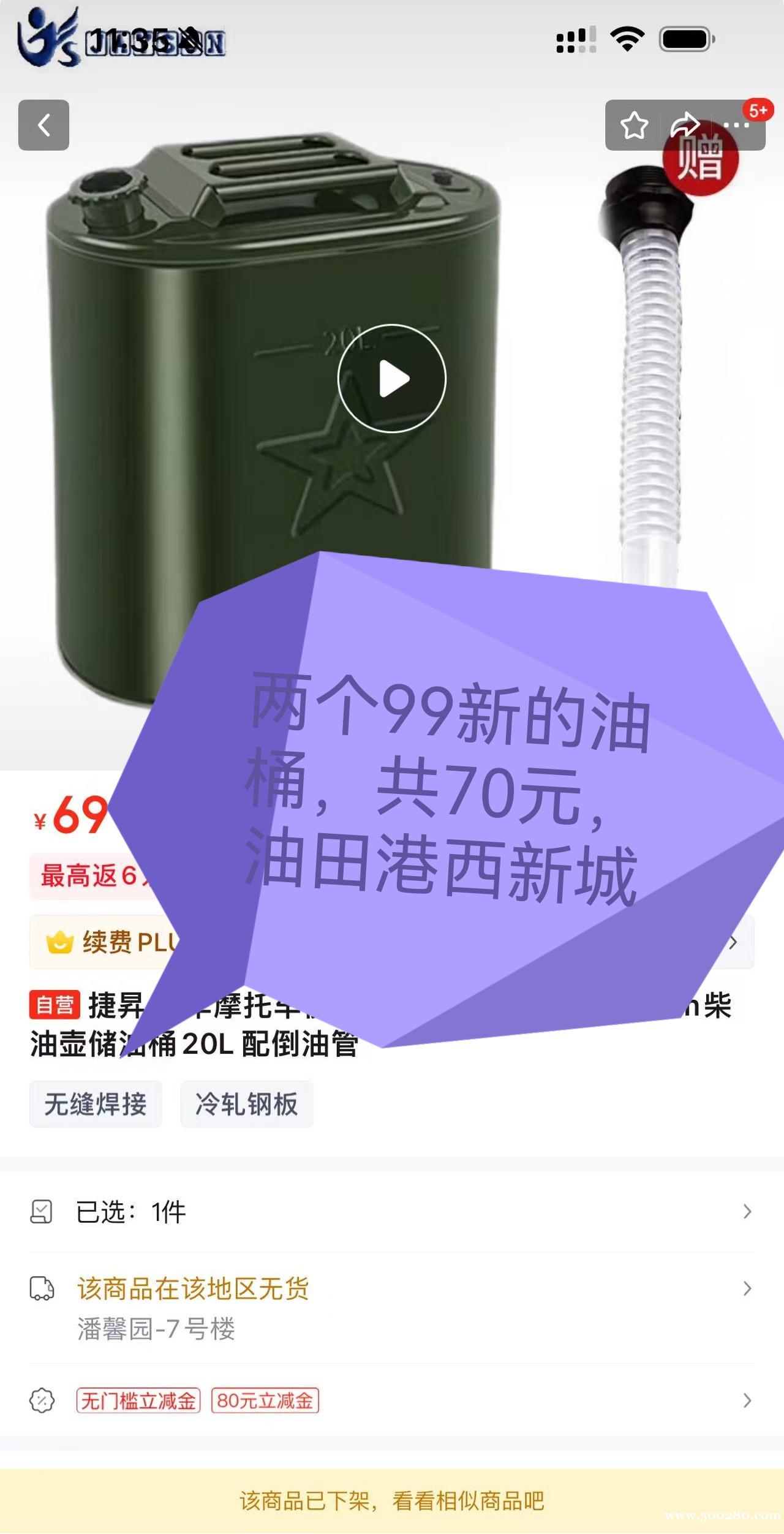Viewport: 784px width, 1534px height.
Task: Tap the 无缝焊接 tag
Action: click(x=96, y=1104)
